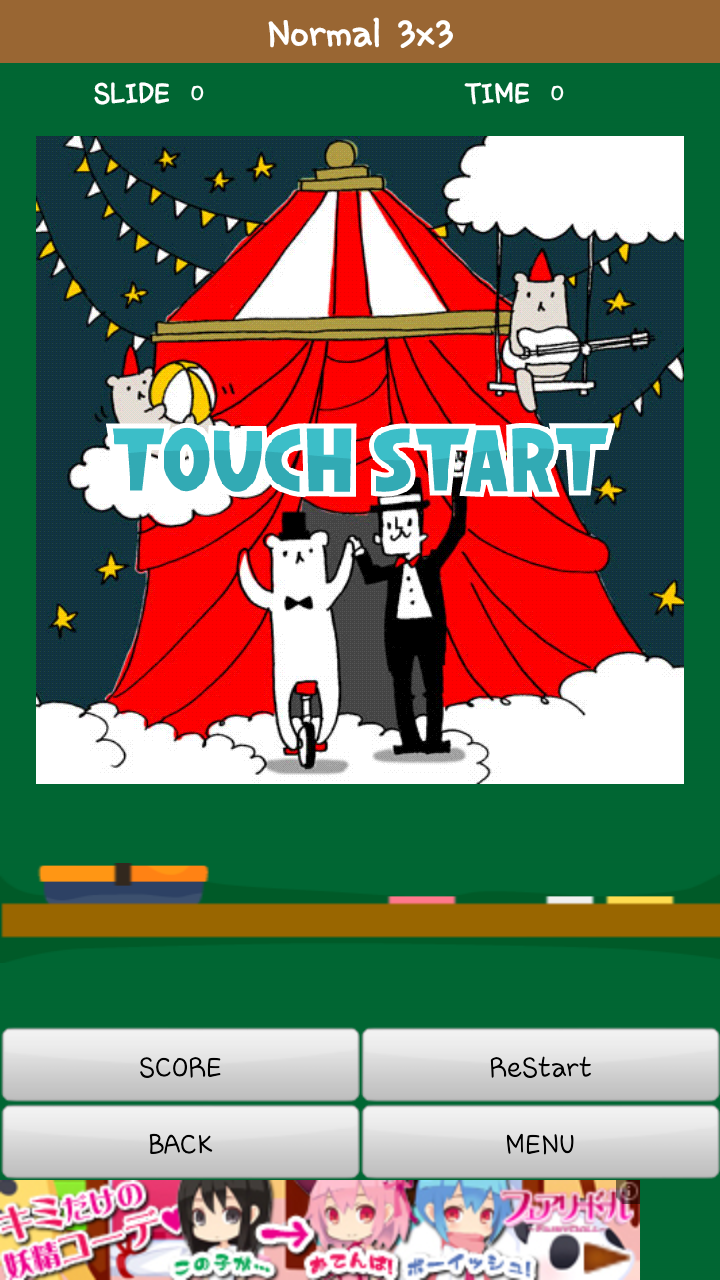
Task: Go back with the BACK button
Action: pyautogui.click(x=180, y=1142)
